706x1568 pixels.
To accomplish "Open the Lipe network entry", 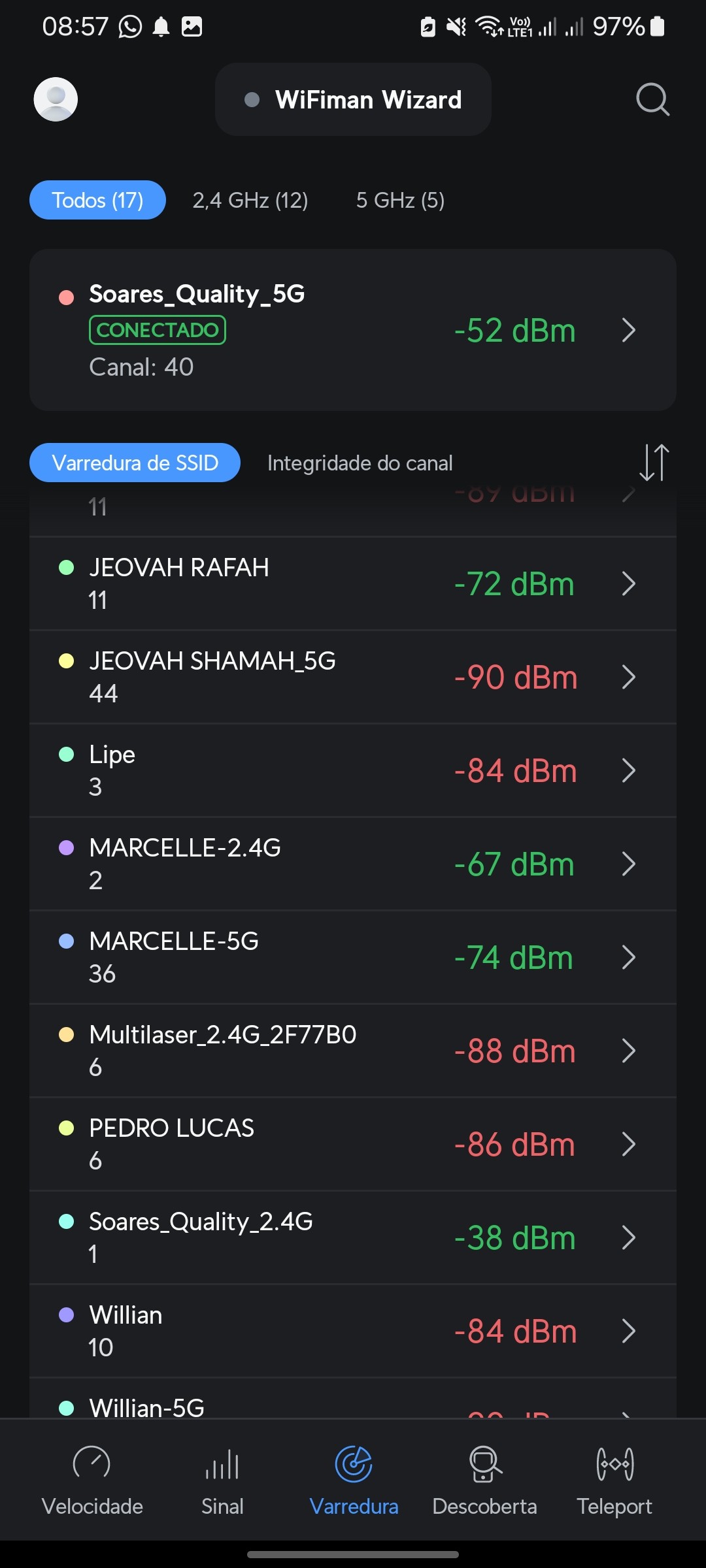I will point(353,770).
